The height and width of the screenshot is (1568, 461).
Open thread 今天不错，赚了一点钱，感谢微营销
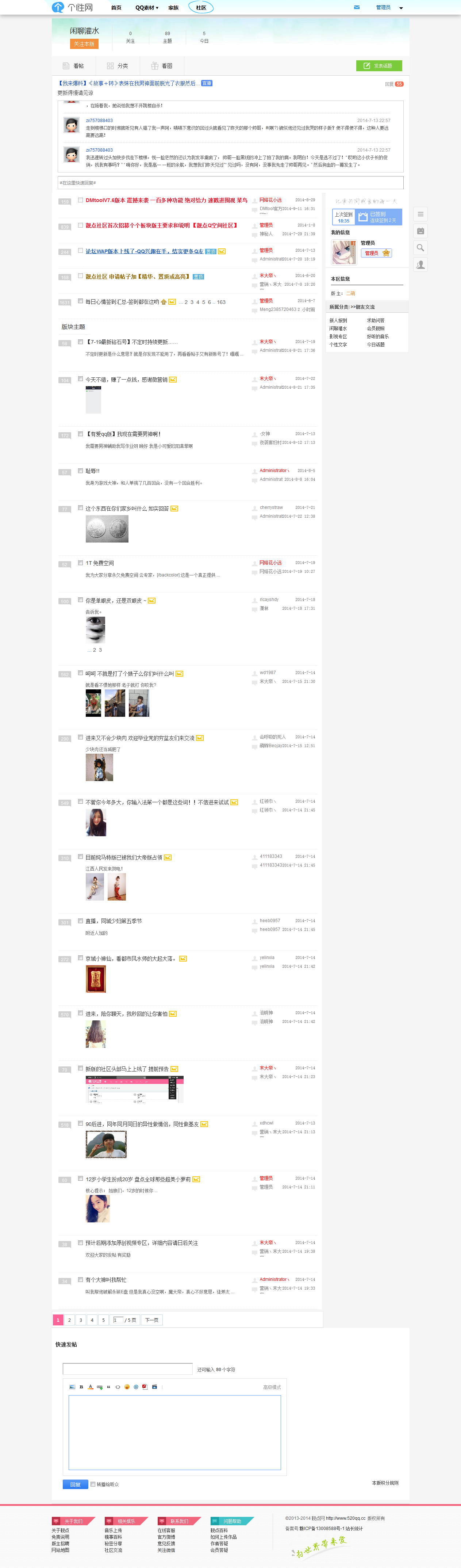[127, 380]
